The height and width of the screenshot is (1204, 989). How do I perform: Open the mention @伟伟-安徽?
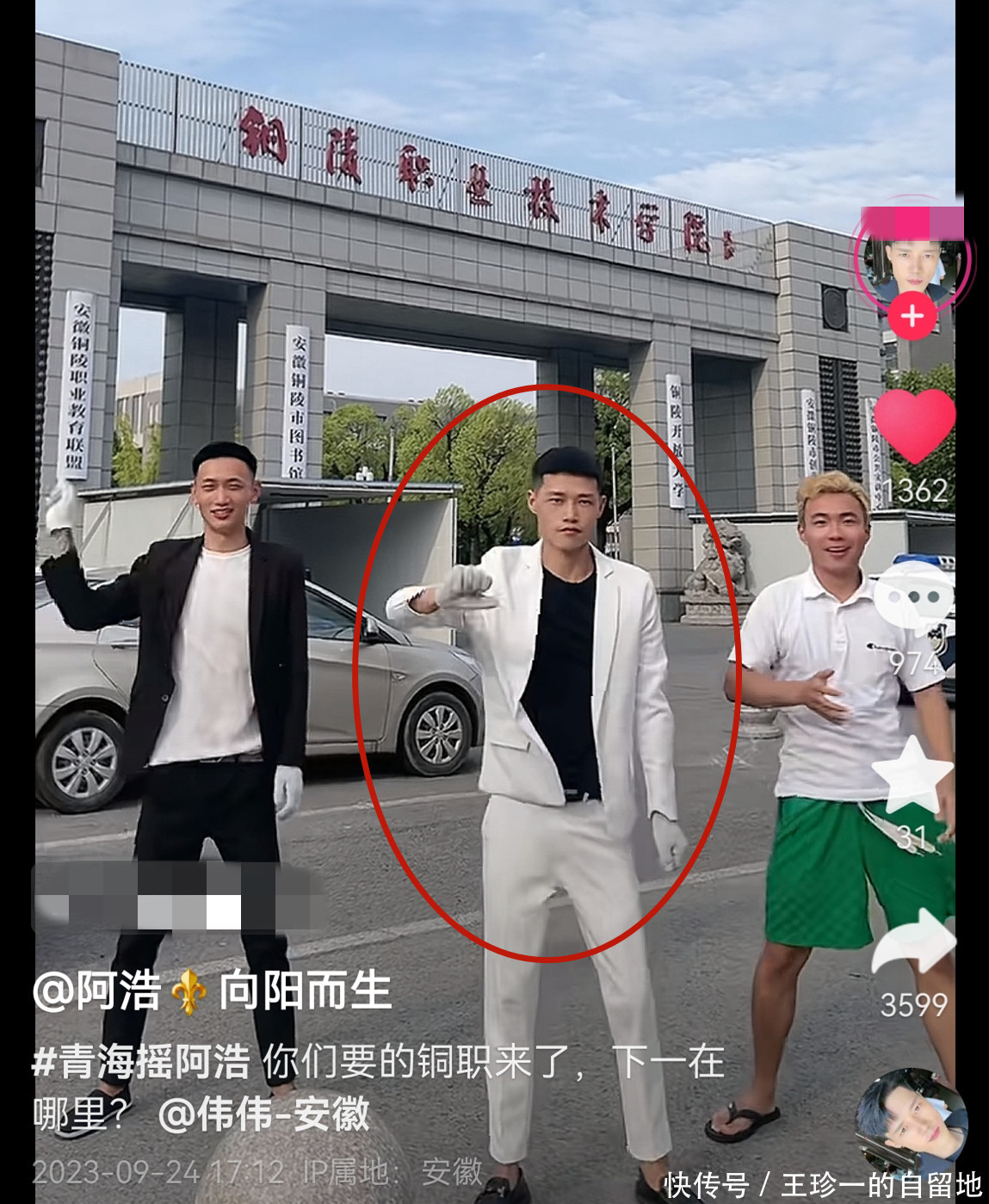263,1114
